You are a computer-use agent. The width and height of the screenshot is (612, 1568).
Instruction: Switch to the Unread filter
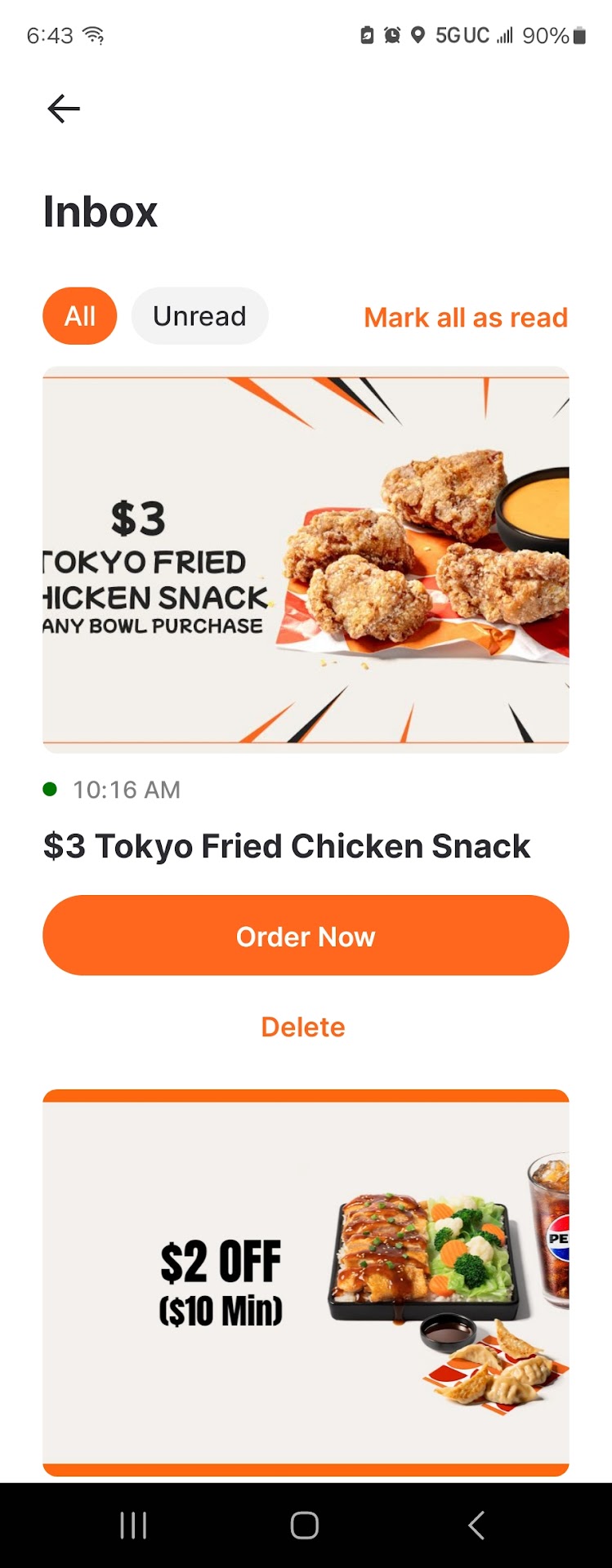pos(199,316)
